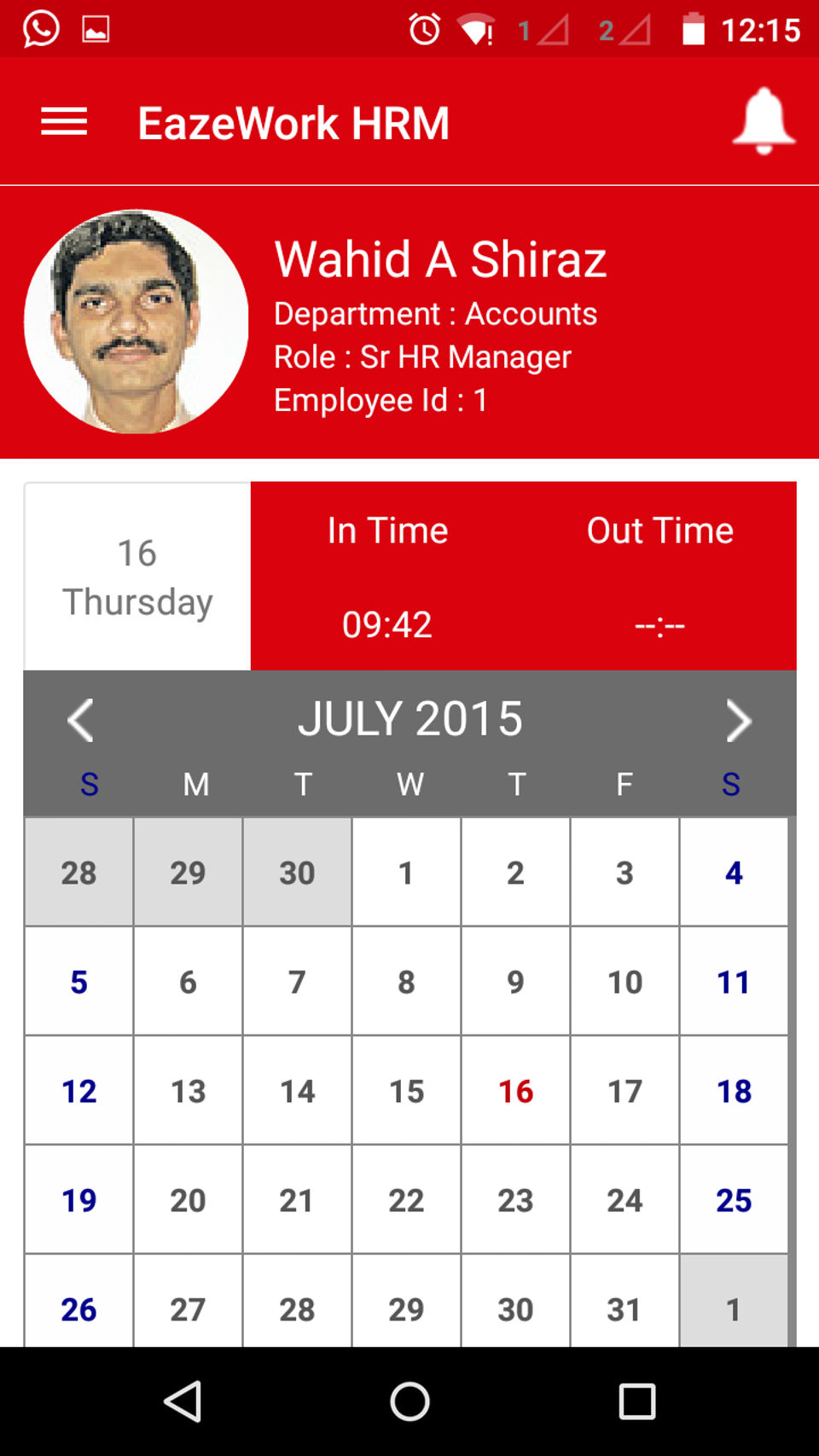Screen dimensions: 819x1456
Task: Select July 15 on the calendar
Action: 406,1091
